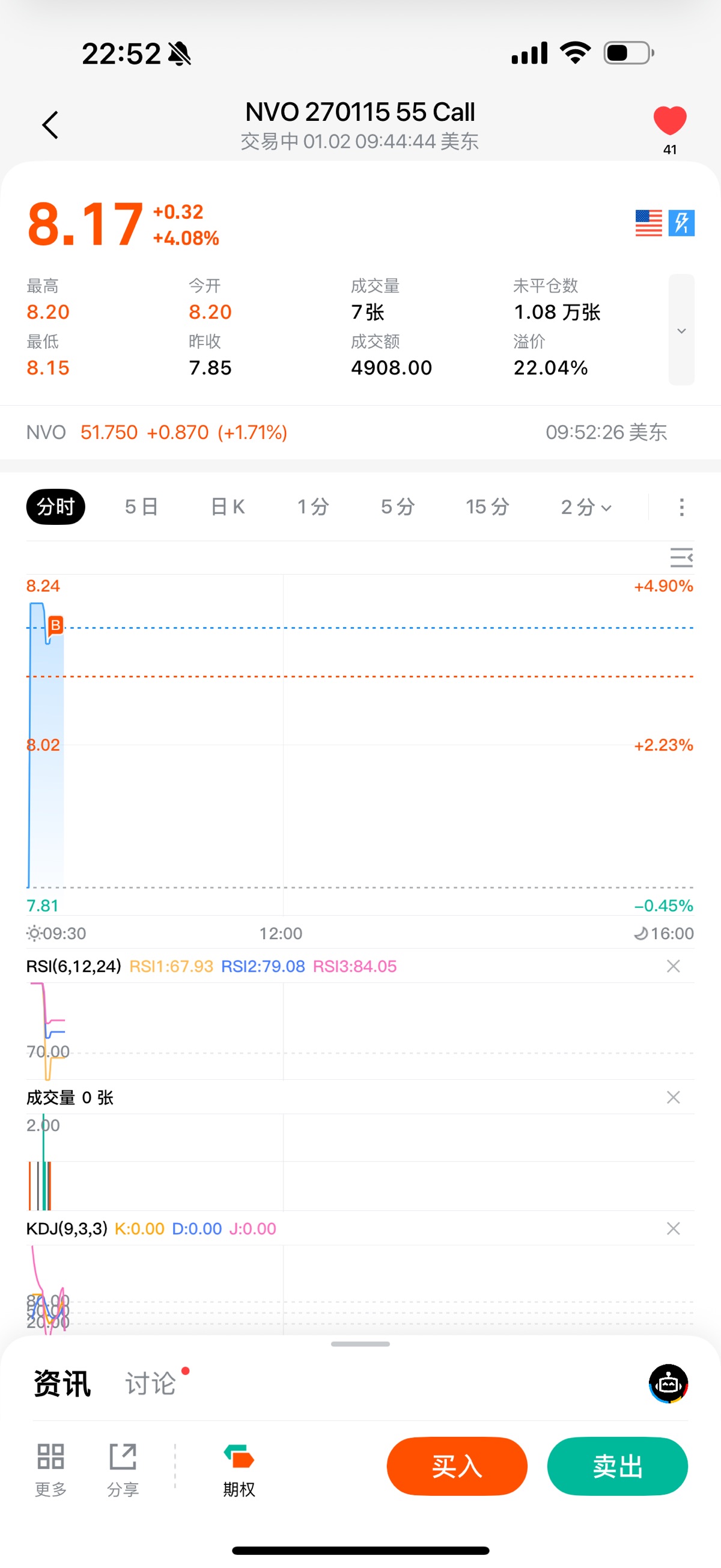Switch to the 5日 chart tab

tap(142, 506)
